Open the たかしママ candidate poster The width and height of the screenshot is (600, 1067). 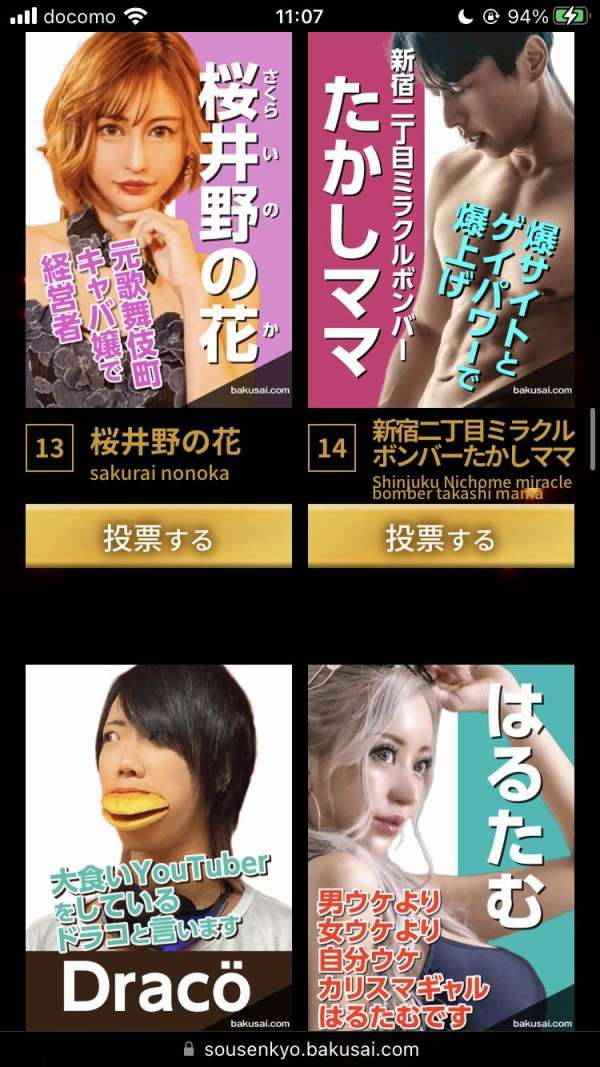441,220
